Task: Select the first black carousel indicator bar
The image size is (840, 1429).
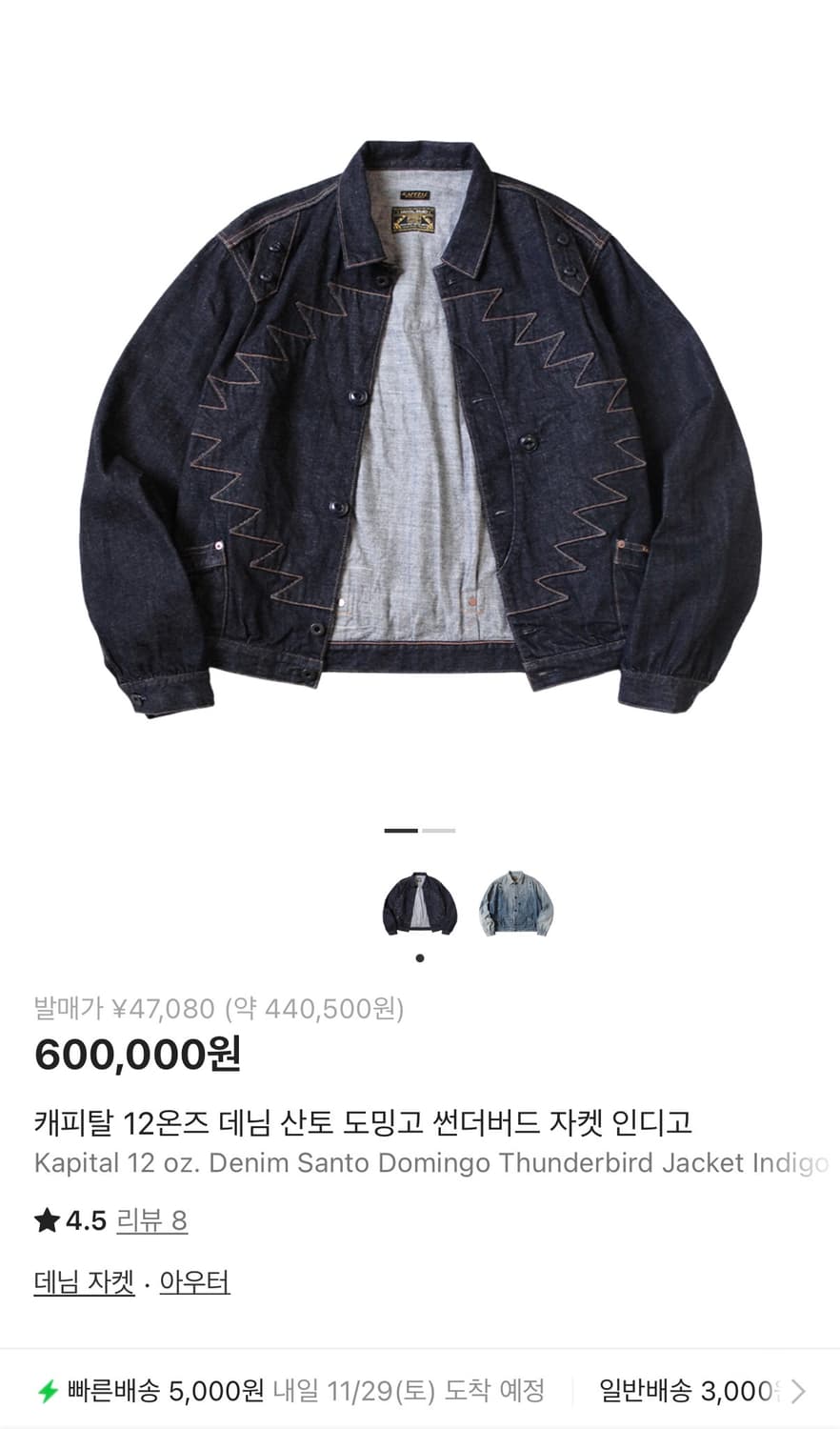Action: [x=400, y=832]
